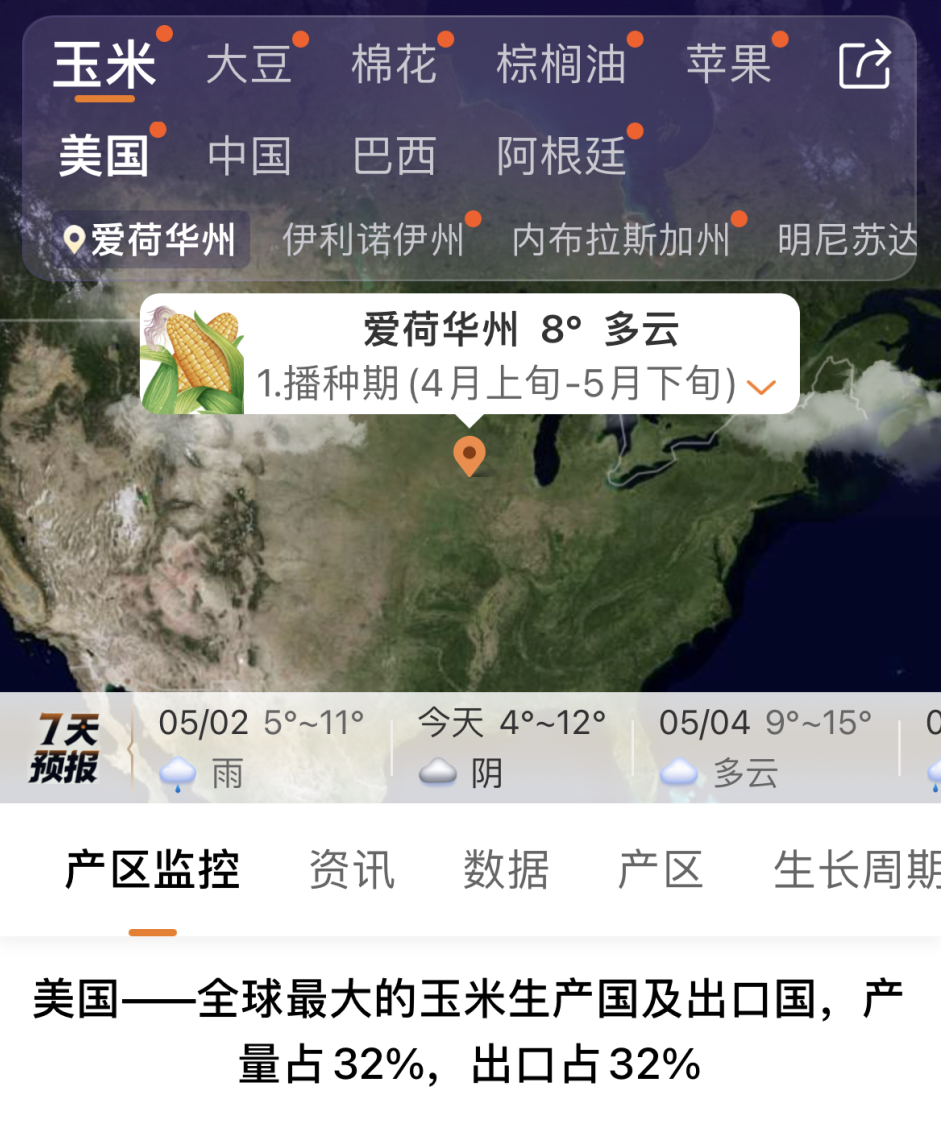Open the 棕榈油 crop tab
The height and width of the screenshot is (1141, 941).
560,66
